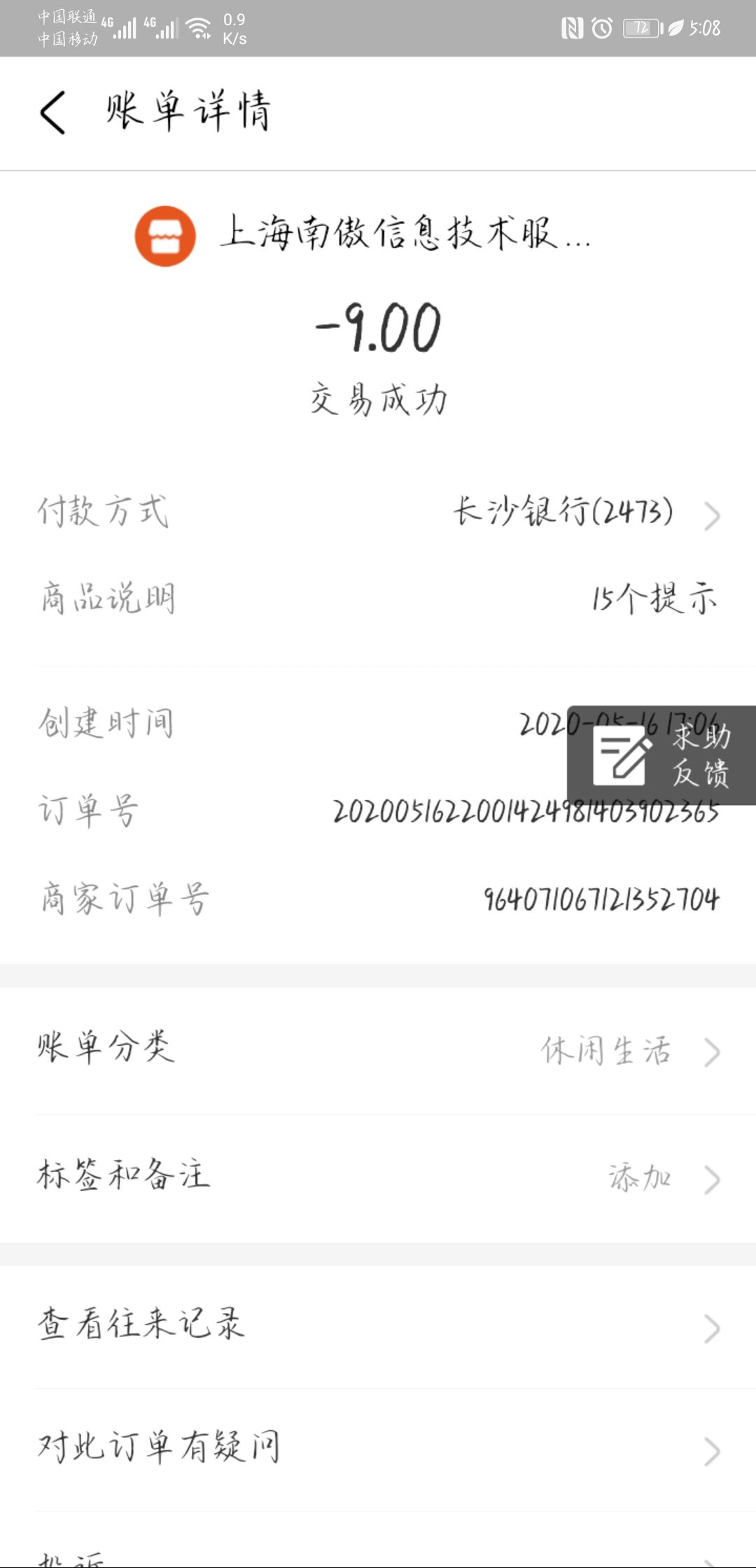This screenshot has width=756, height=1568.
Task: Tap the -9.00 transaction amount
Action: tap(378, 328)
